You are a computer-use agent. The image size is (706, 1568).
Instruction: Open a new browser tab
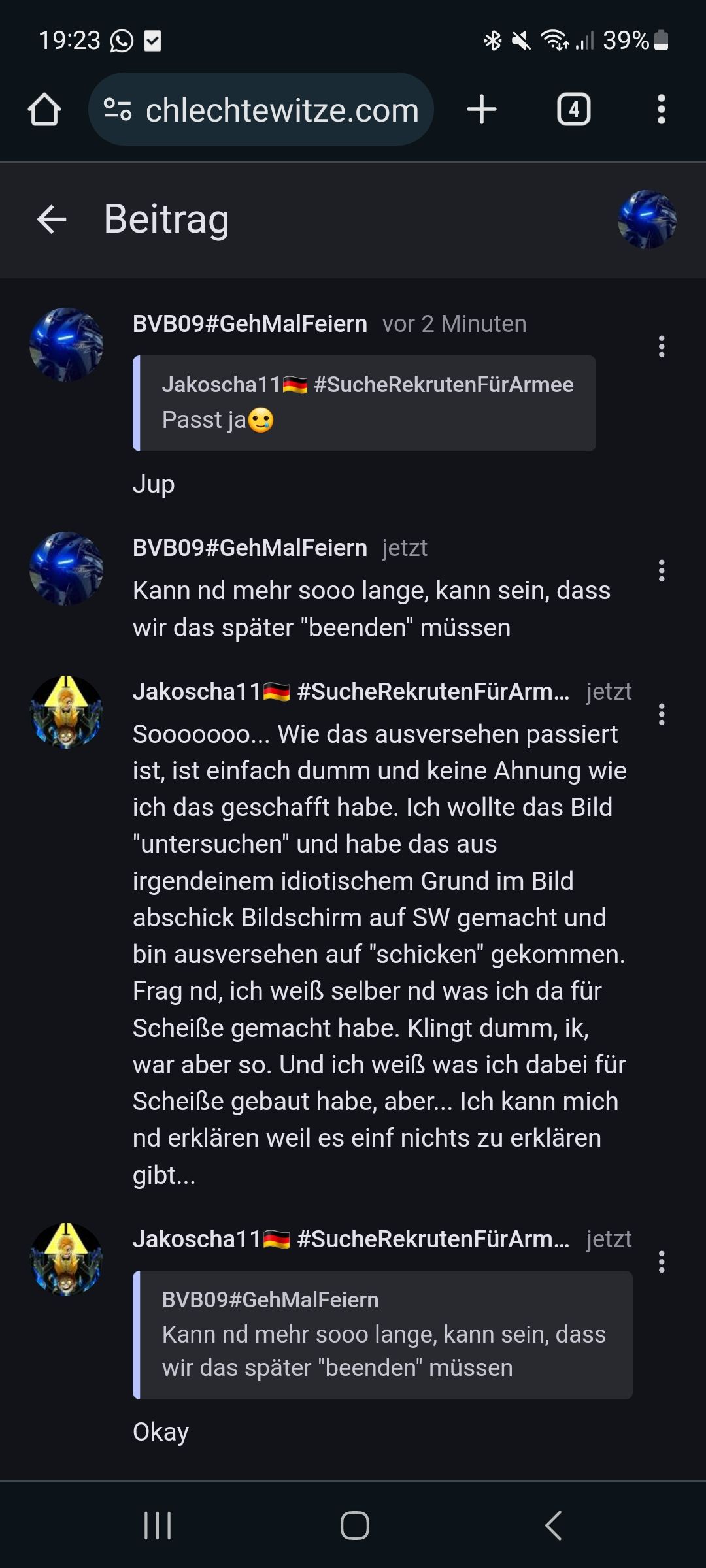(x=482, y=109)
